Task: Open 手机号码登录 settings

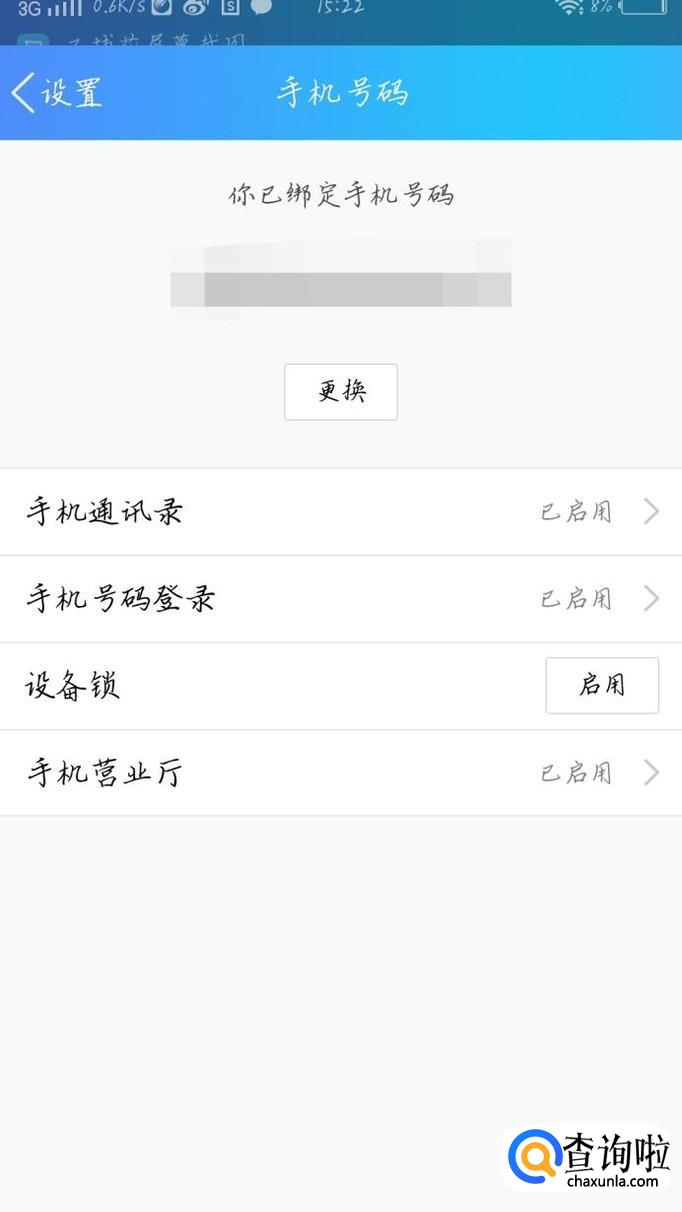Action: (x=340, y=599)
